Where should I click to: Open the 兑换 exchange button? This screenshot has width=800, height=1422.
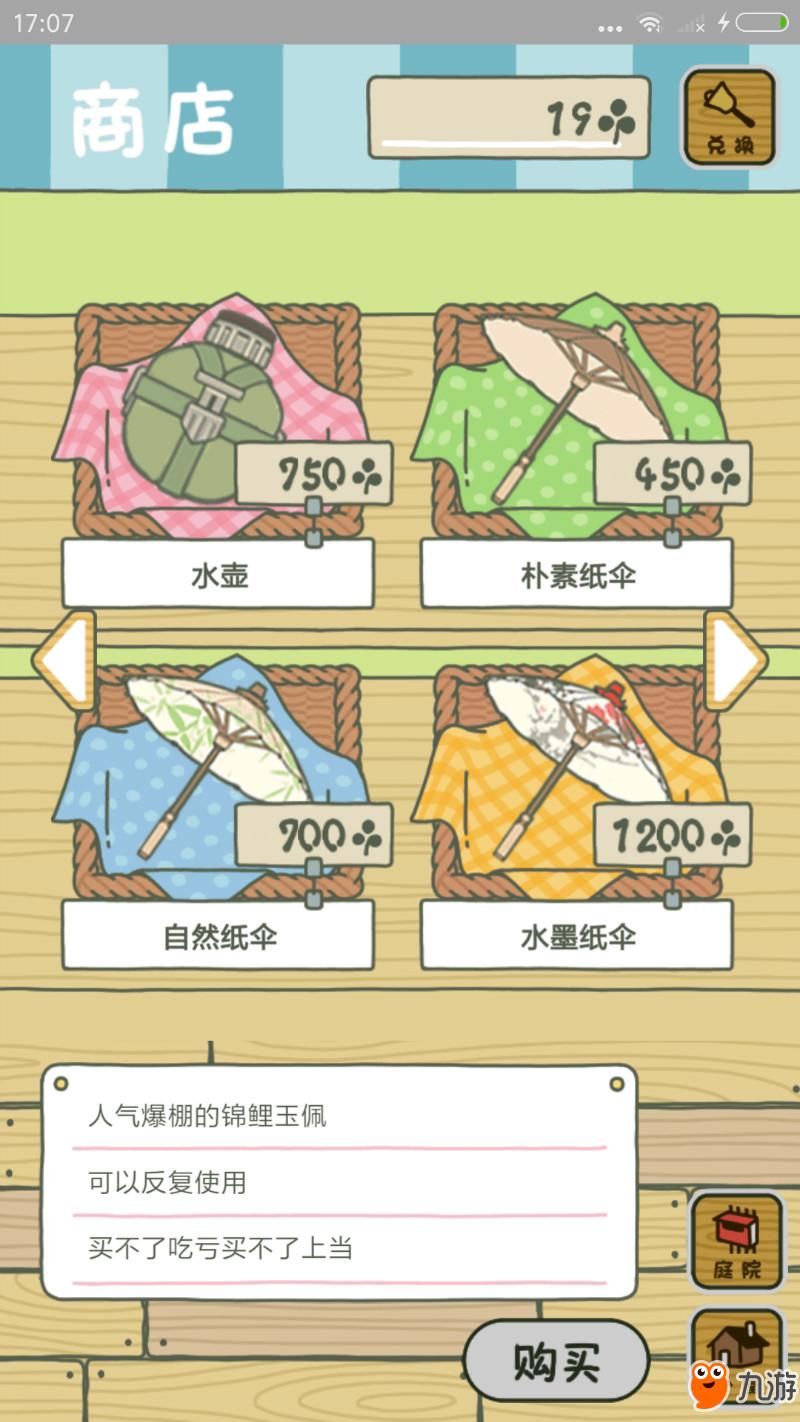pos(730,117)
